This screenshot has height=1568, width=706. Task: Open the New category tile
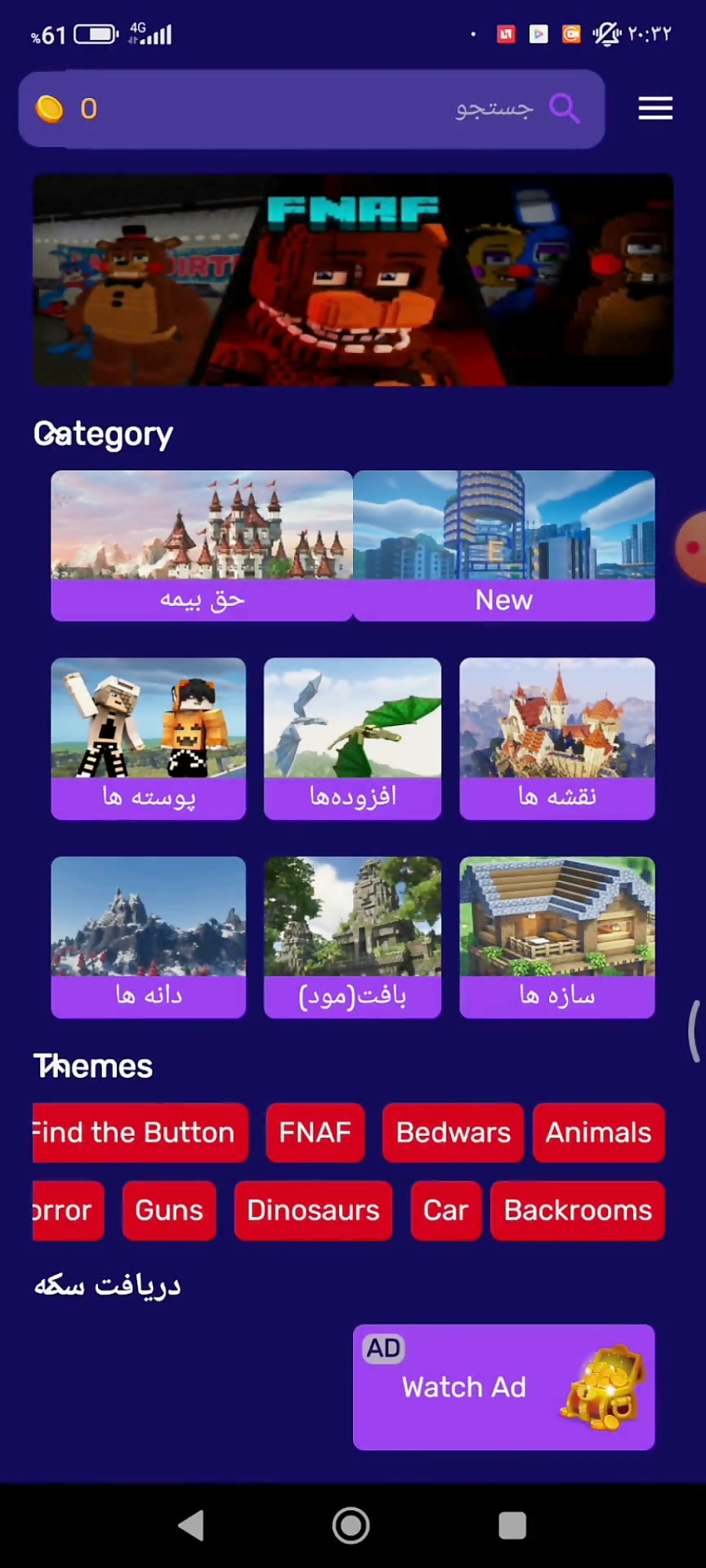pyautogui.click(x=504, y=546)
